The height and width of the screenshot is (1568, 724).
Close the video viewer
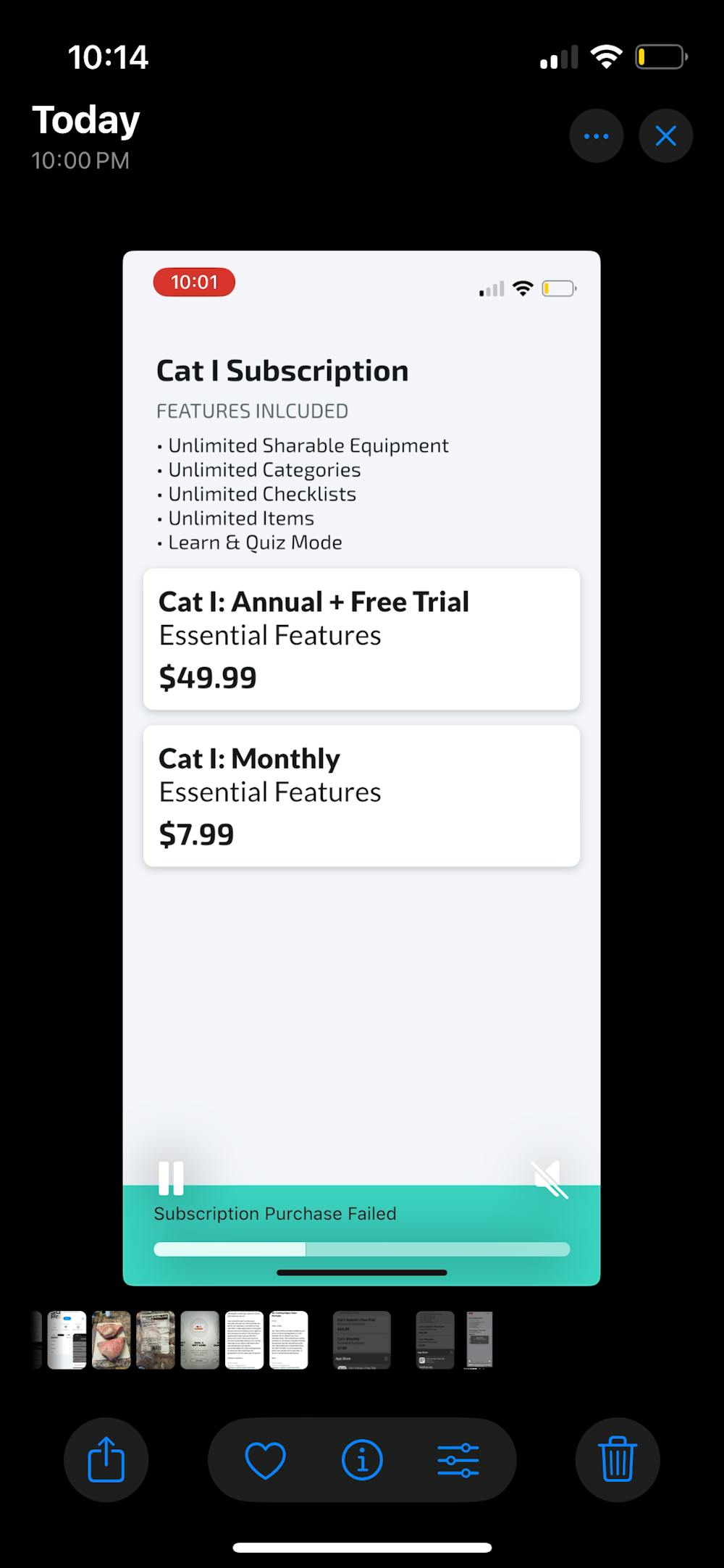(665, 136)
